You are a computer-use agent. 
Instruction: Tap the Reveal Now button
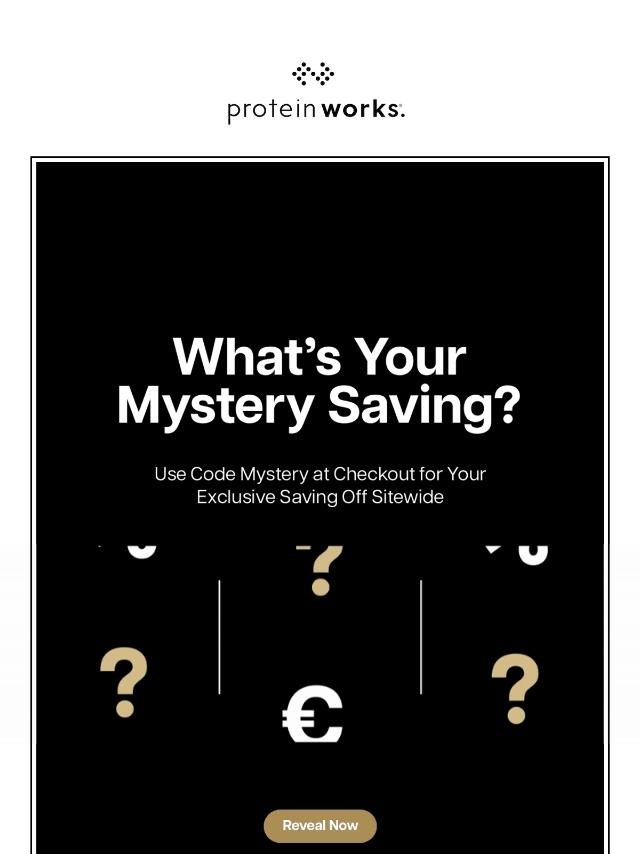320,826
